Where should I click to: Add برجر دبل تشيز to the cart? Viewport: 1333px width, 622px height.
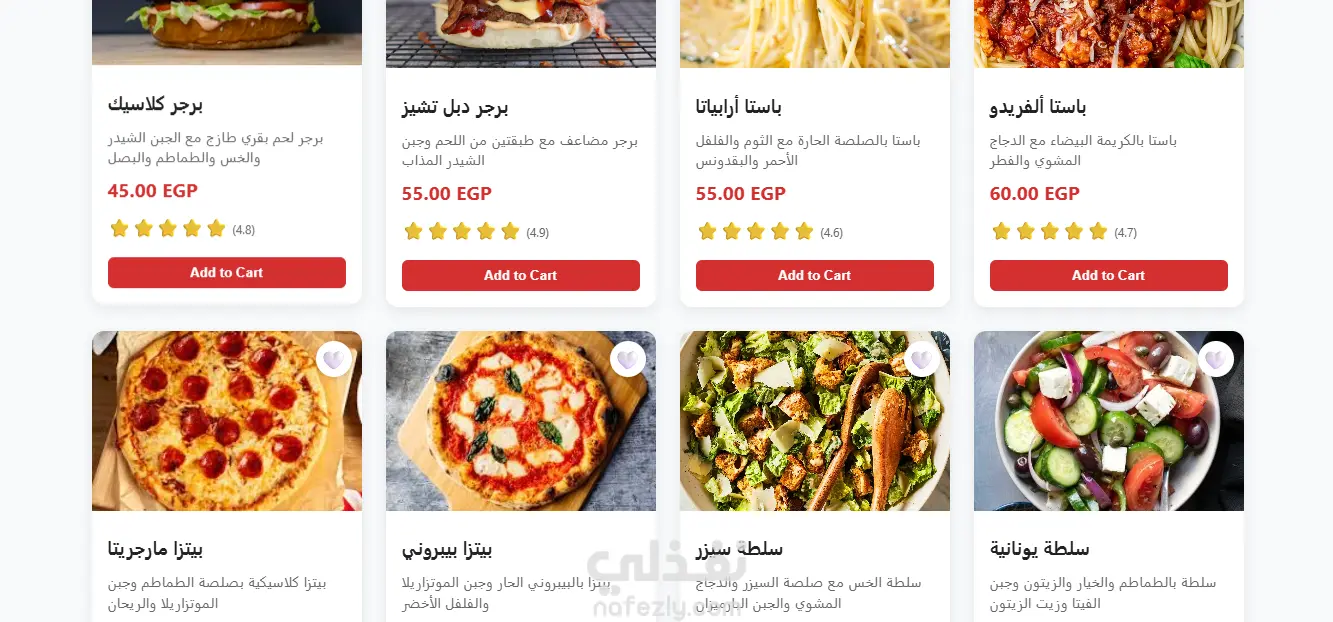coord(521,275)
